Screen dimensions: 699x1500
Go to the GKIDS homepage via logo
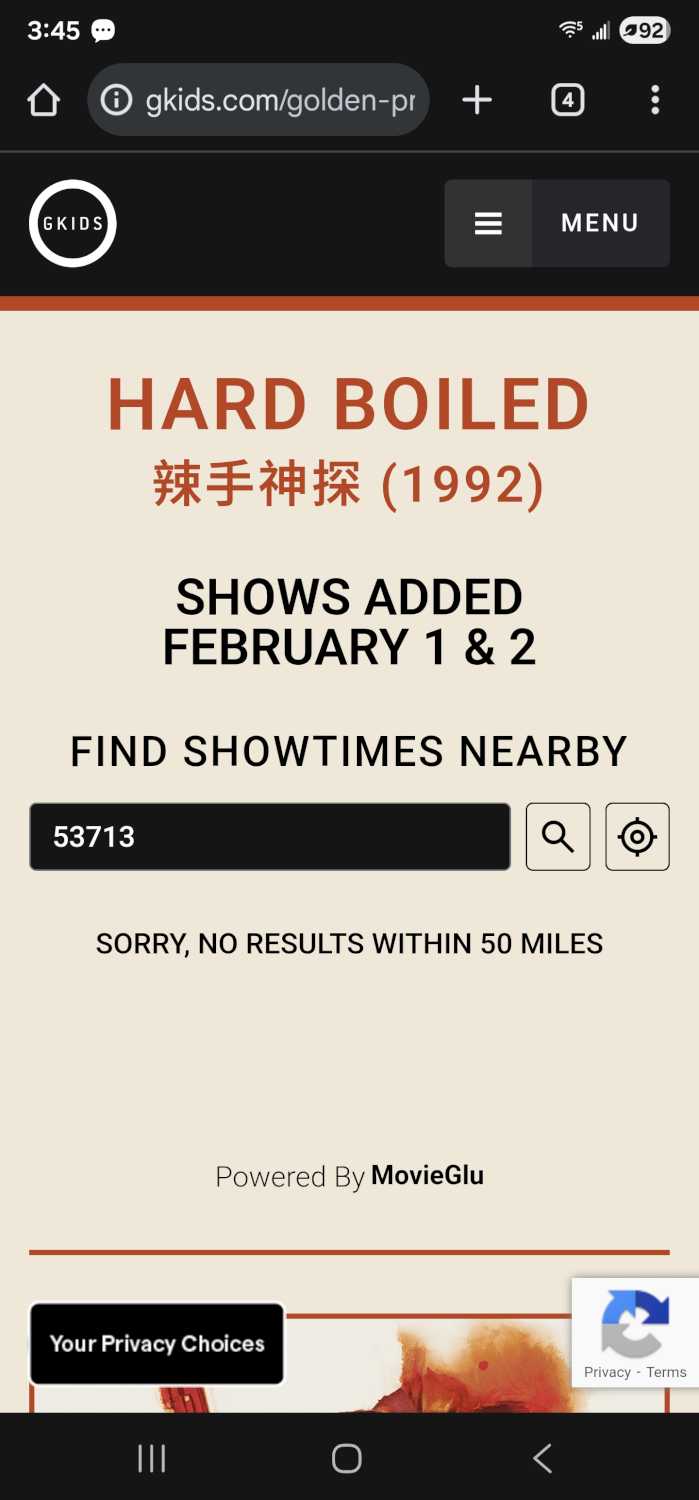click(73, 223)
